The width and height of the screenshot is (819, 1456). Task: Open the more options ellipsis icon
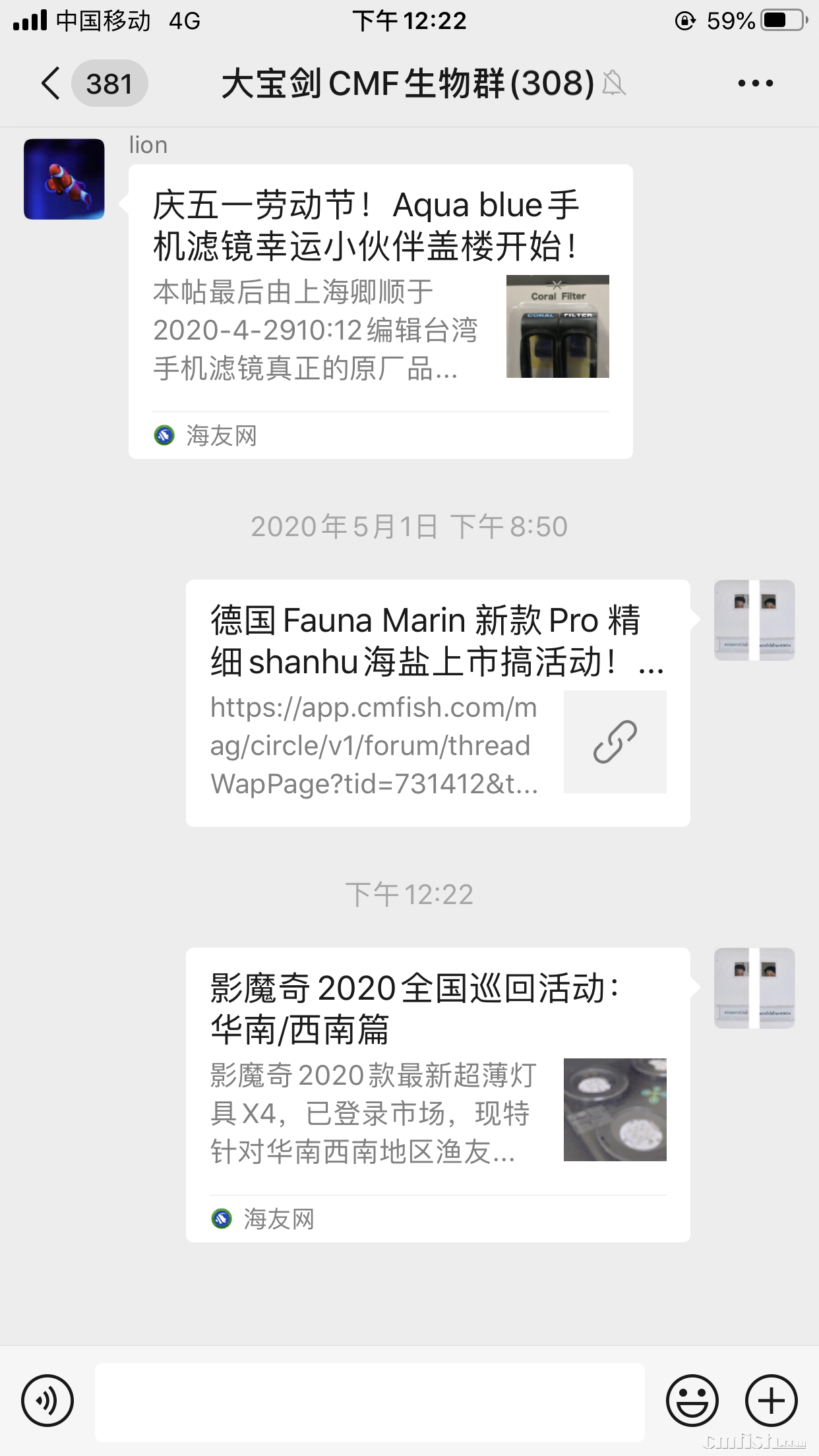pos(754,84)
